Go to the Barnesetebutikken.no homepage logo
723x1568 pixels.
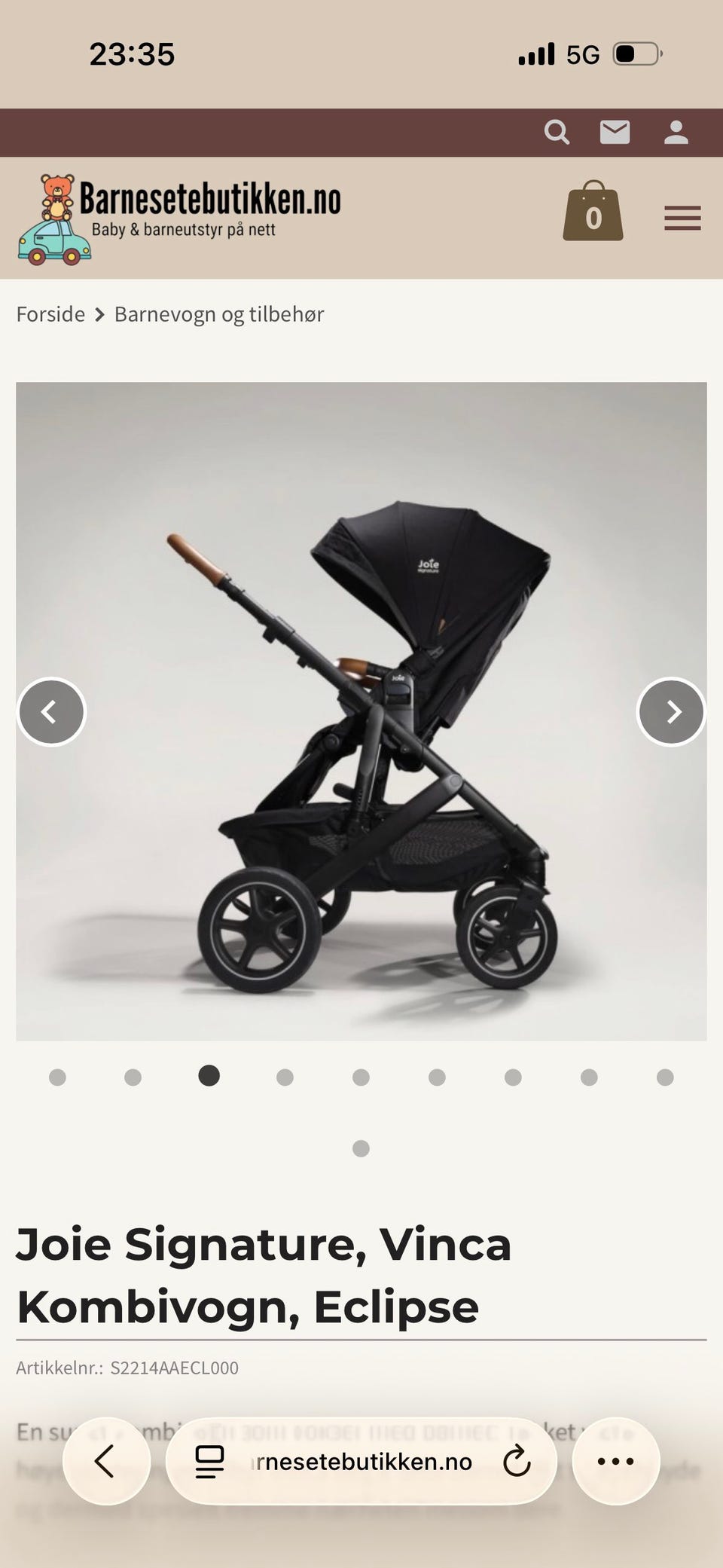click(x=179, y=218)
